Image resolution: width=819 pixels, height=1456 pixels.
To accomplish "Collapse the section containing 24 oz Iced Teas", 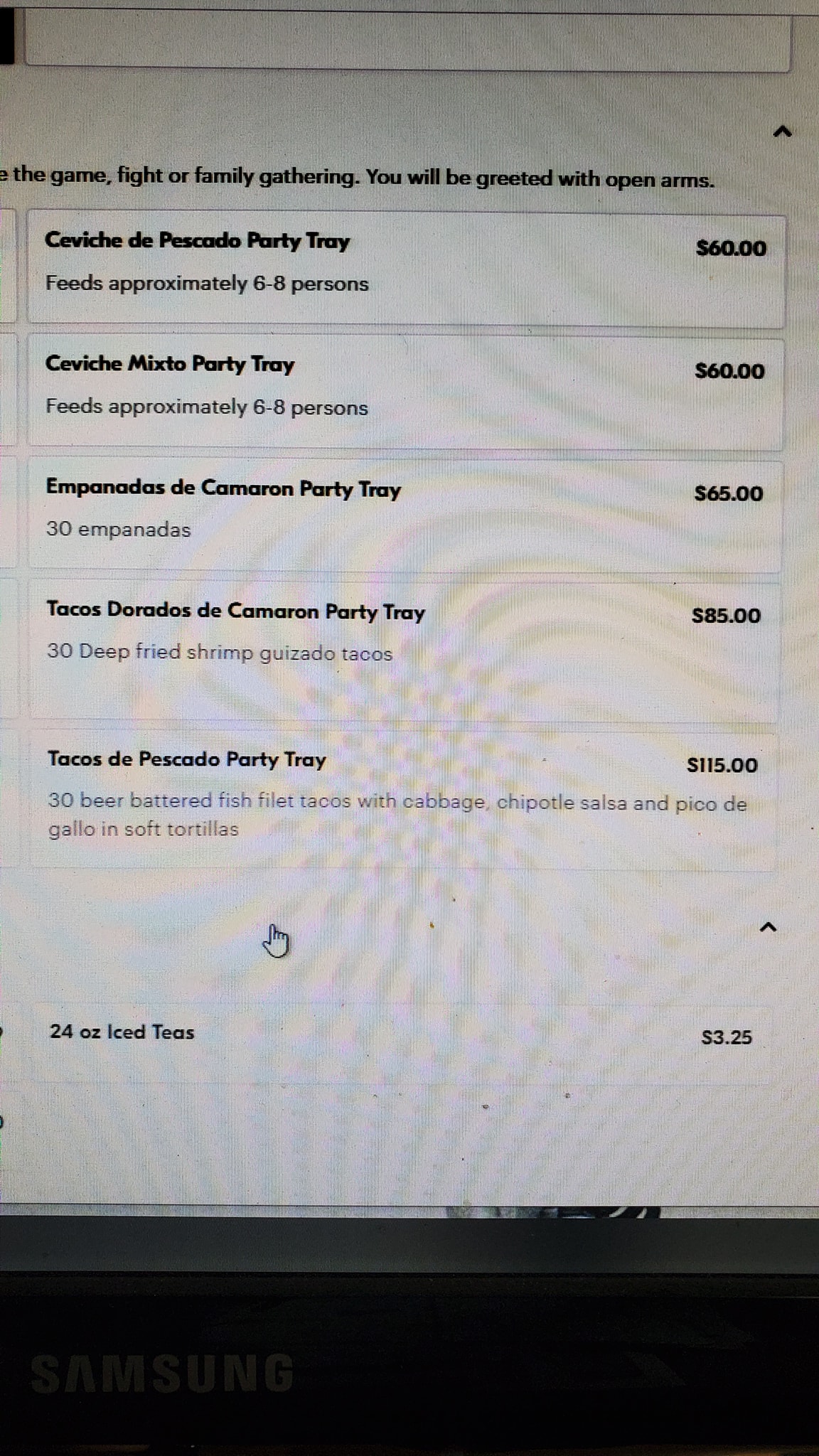I will (768, 927).
